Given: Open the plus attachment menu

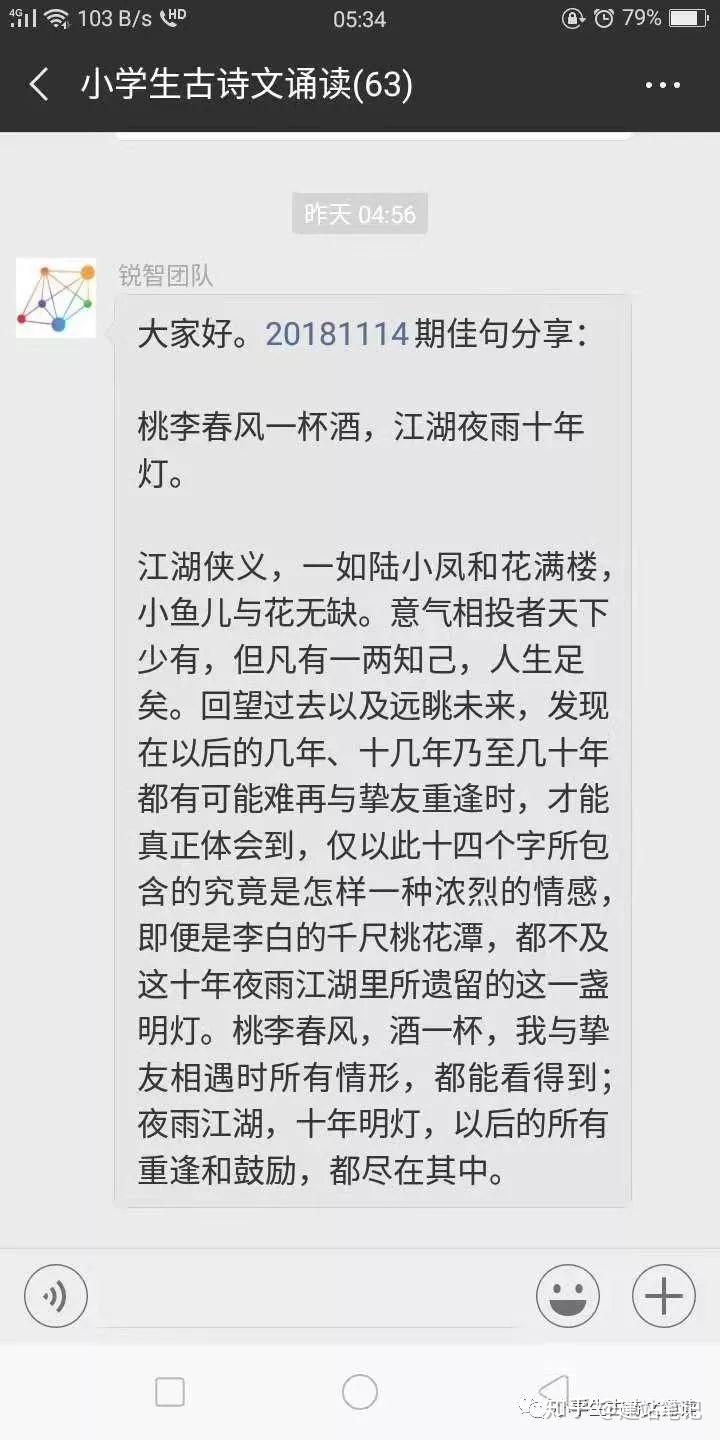Looking at the screenshot, I should (x=663, y=1297).
